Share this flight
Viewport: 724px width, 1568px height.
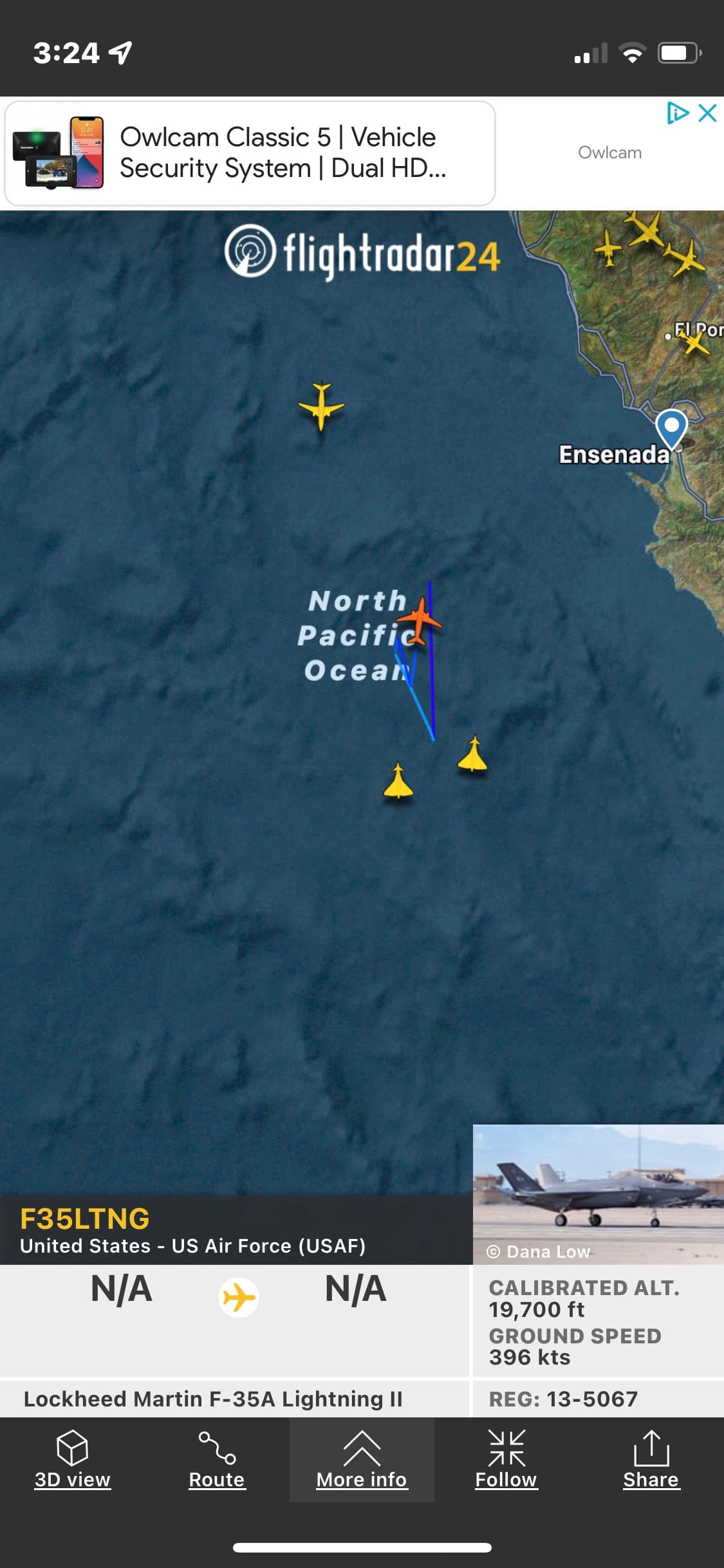pos(651,1460)
